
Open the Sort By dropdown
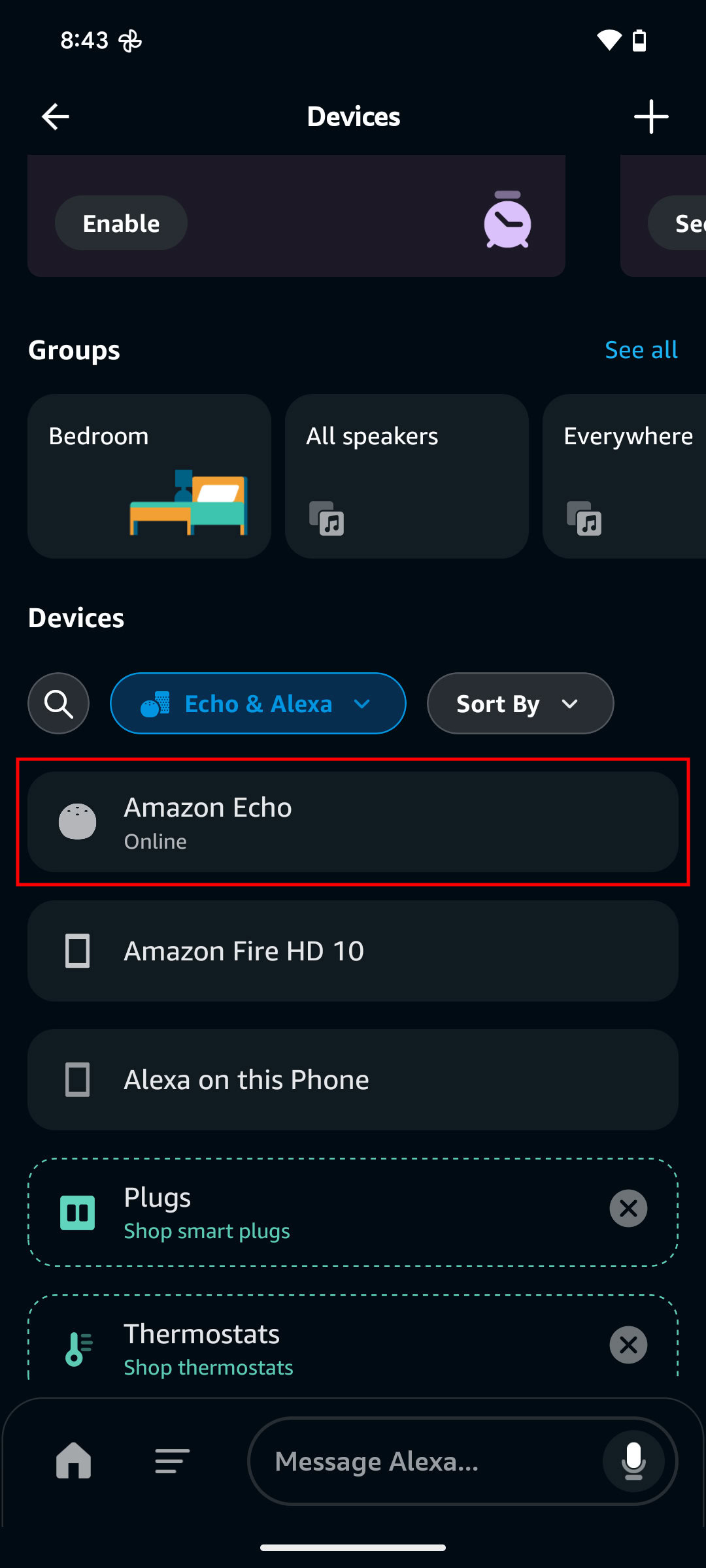coord(520,704)
